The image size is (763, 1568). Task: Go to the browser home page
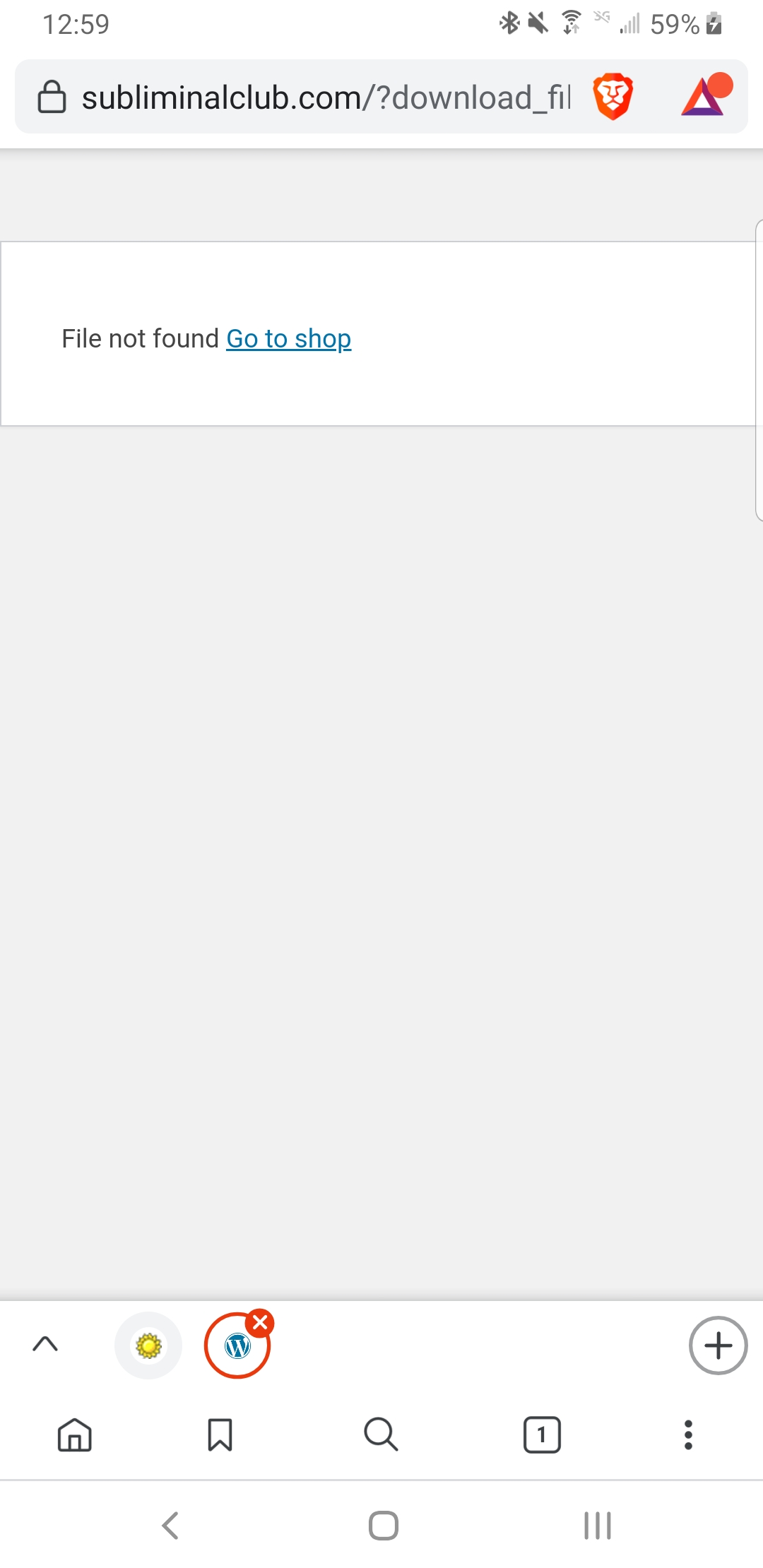pyautogui.click(x=75, y=1435)
